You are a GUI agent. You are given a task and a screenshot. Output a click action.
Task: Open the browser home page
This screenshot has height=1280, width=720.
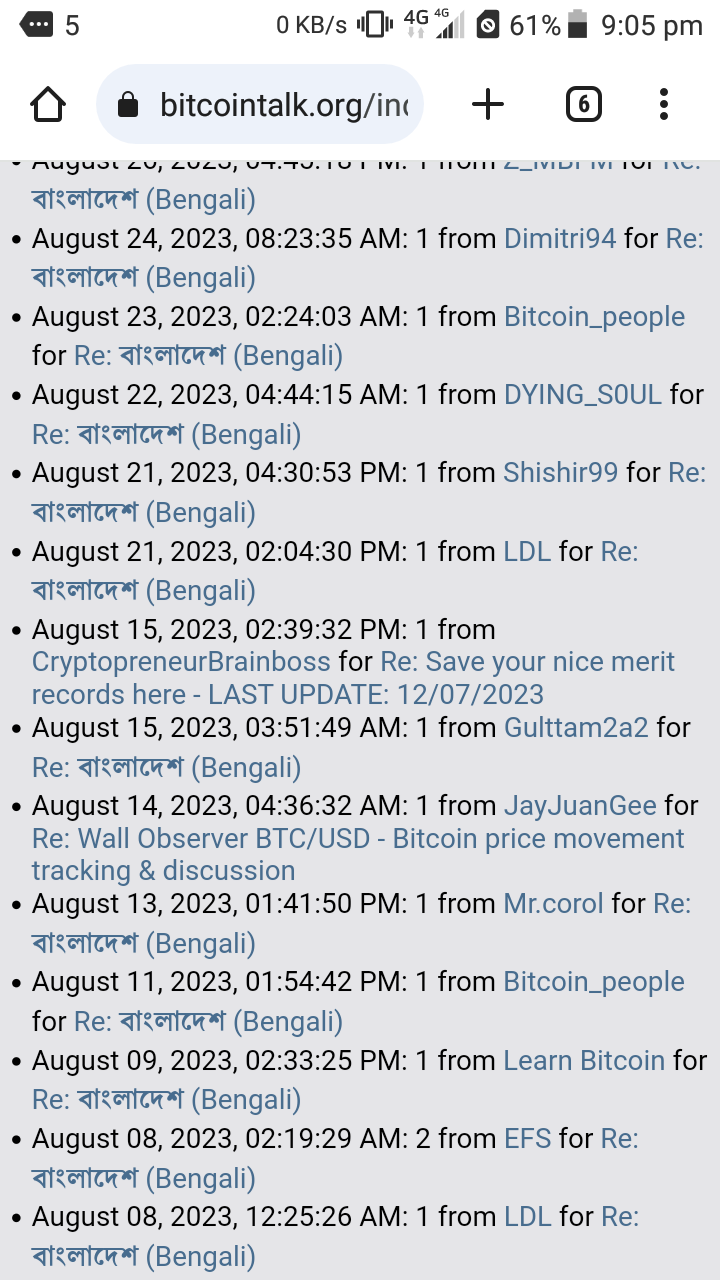point(48,104)
